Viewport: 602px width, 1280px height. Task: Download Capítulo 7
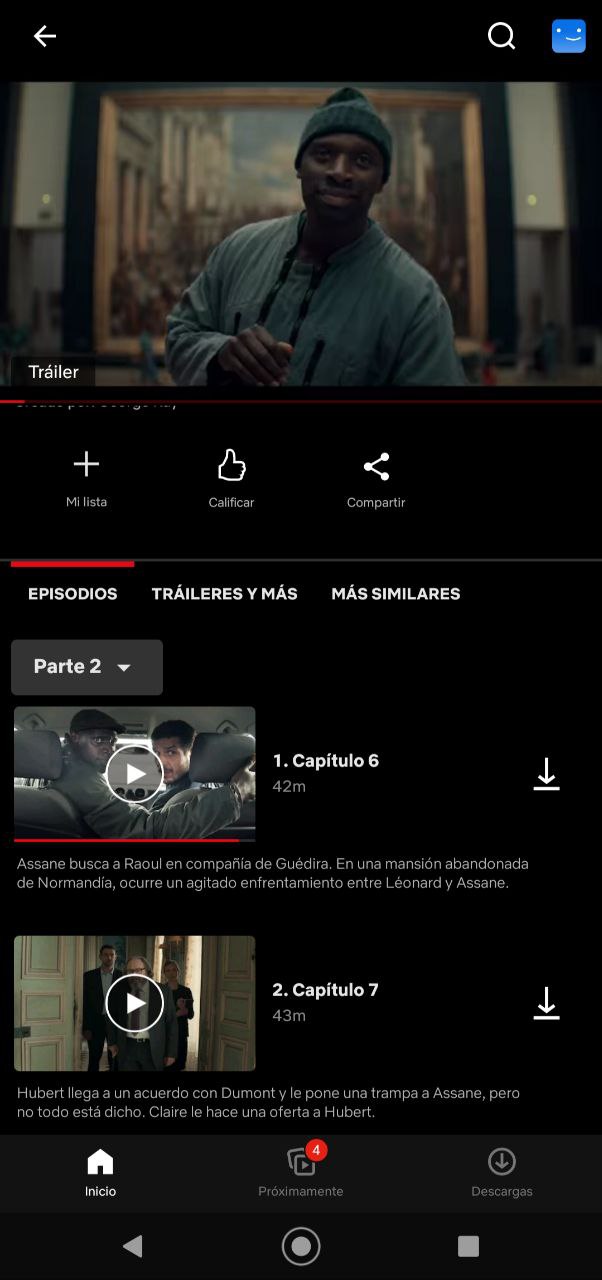point(546,1004)
